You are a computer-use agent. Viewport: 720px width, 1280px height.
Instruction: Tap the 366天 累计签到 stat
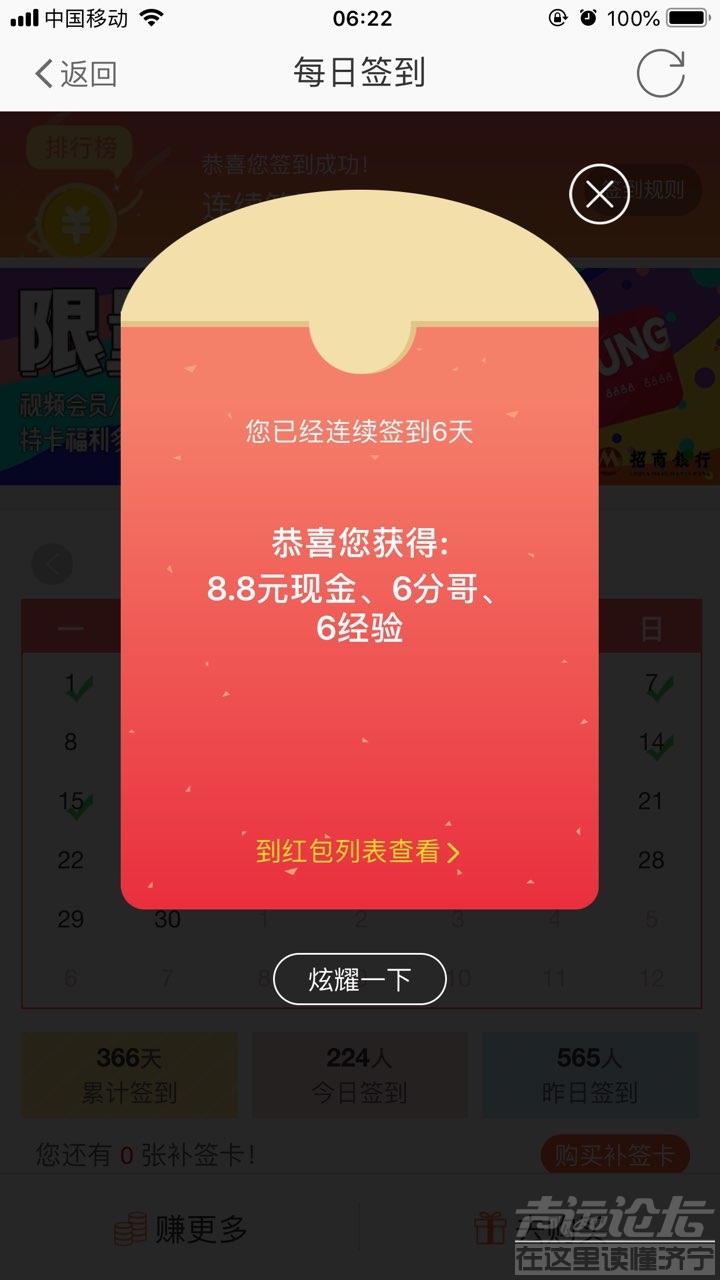click(x=128, y=1073)
